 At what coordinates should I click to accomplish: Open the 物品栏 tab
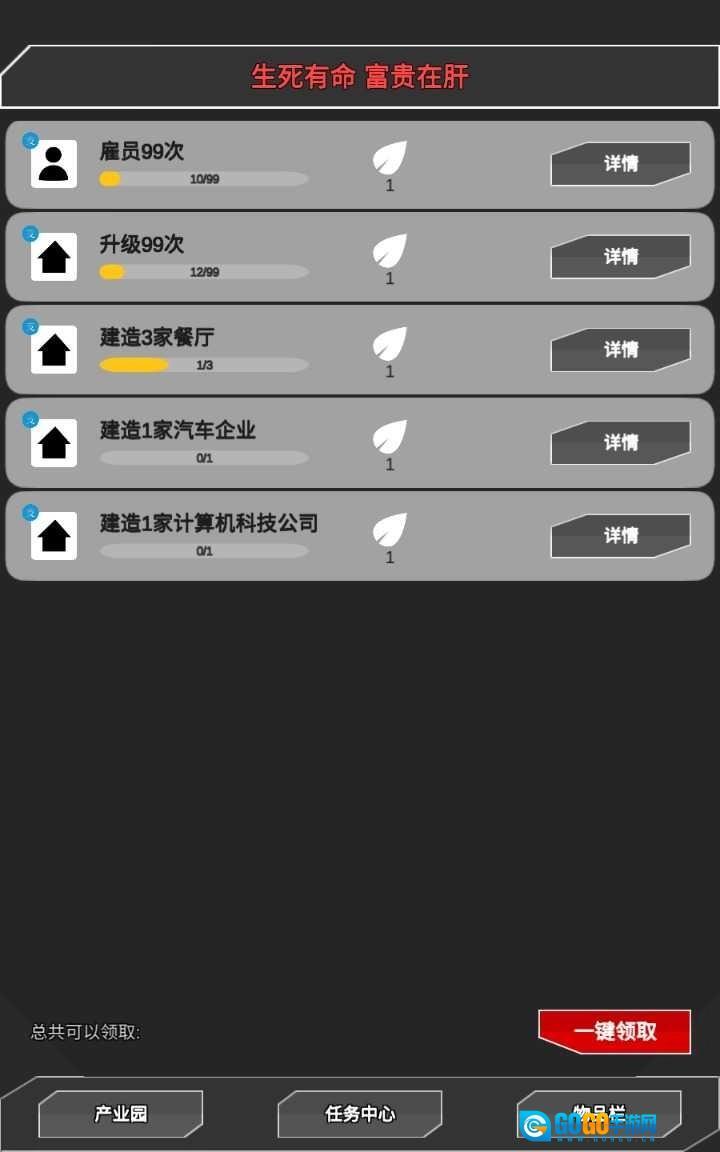pos(599,1114)
